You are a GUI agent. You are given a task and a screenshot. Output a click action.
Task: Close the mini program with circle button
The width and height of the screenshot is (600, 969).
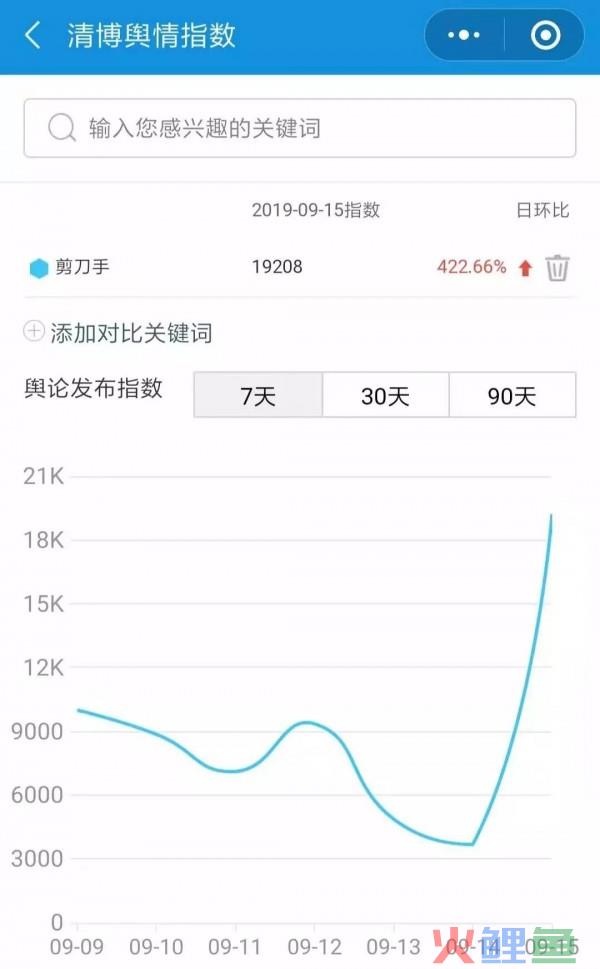tap(546, 35)
